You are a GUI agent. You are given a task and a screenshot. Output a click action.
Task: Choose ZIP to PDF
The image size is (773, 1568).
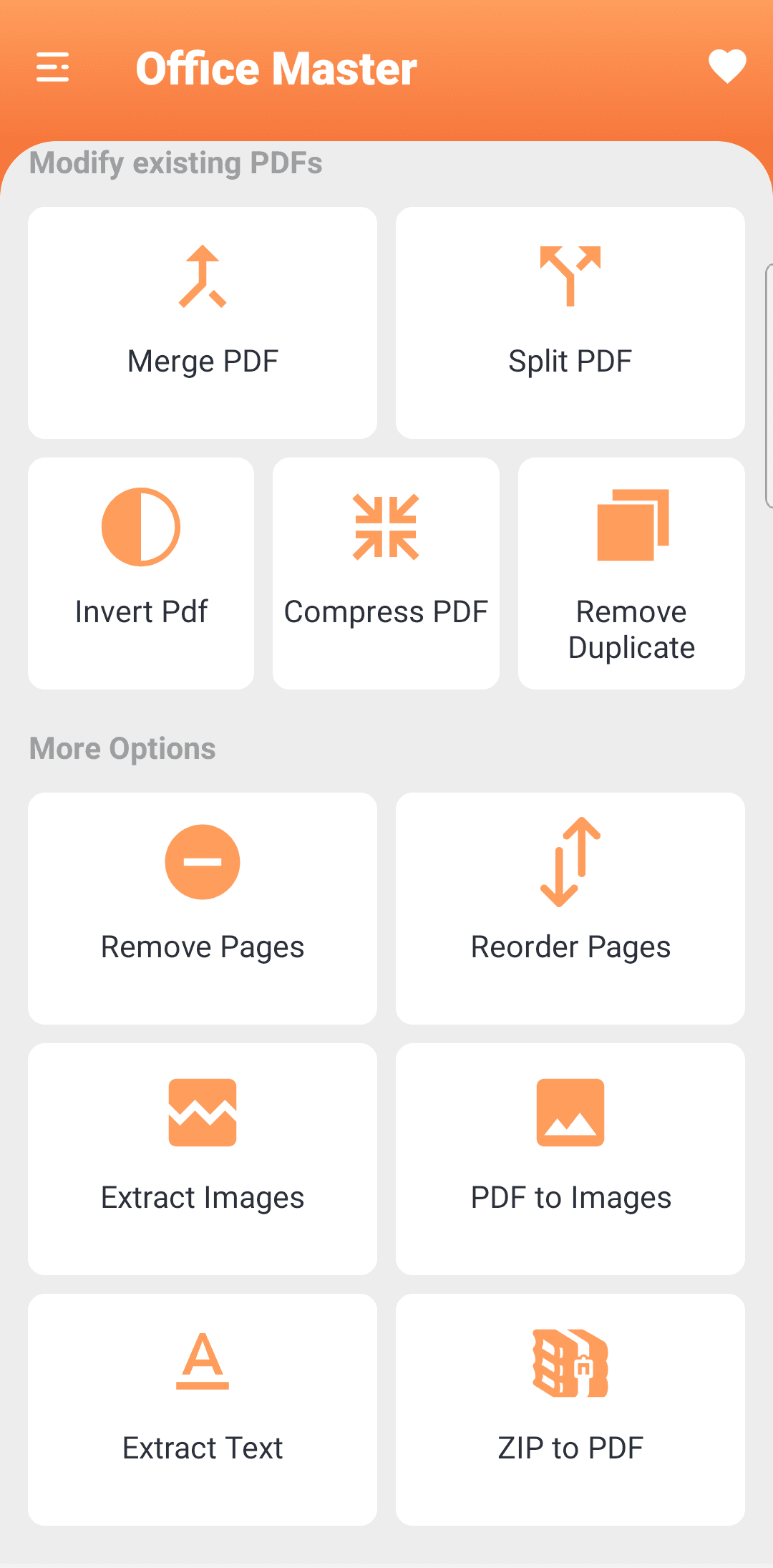point(570,1410)
